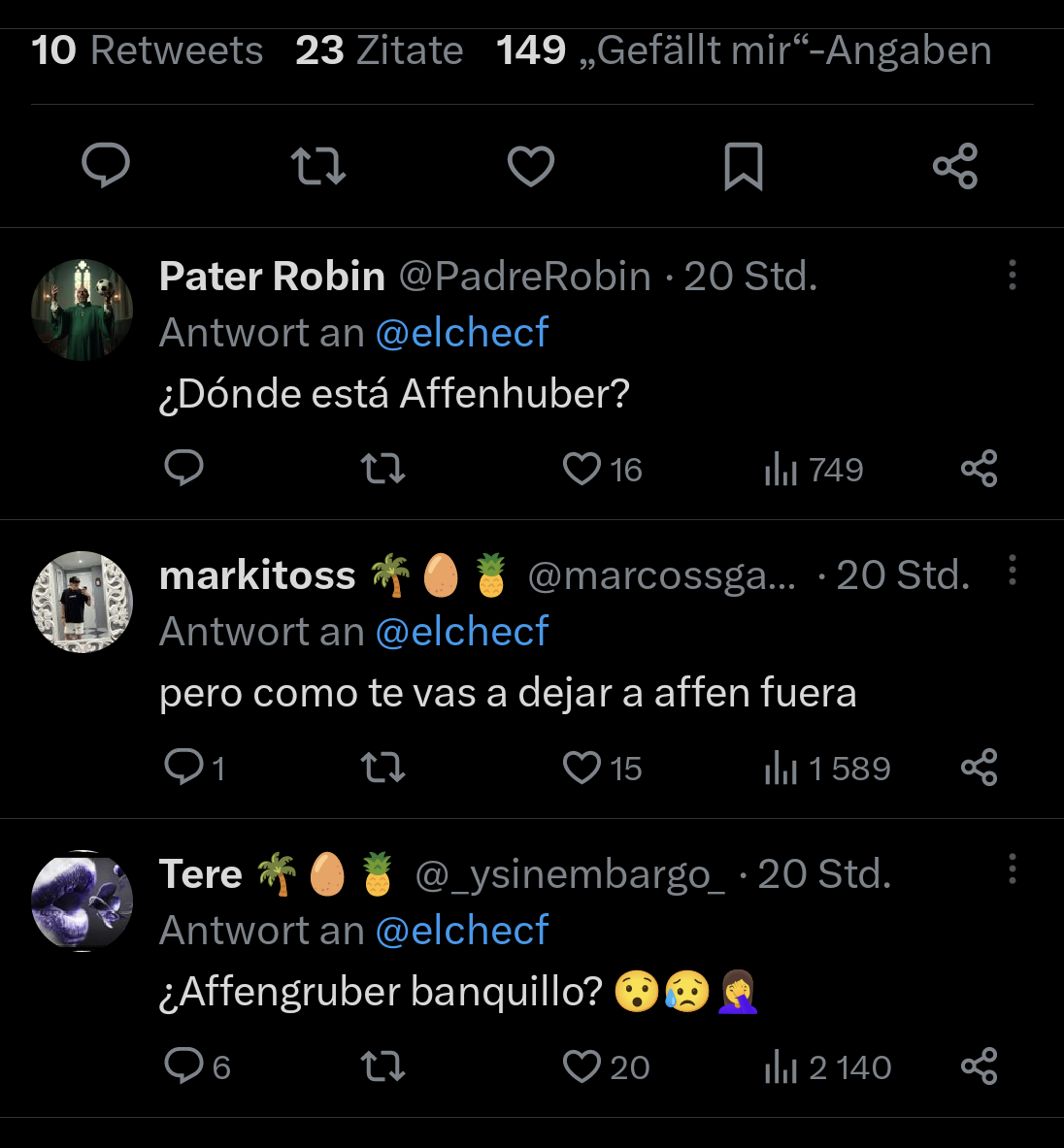Viewport: 1064px width, 1148px height.
Task: Share markitoss's reply
Action: (979, 768)
